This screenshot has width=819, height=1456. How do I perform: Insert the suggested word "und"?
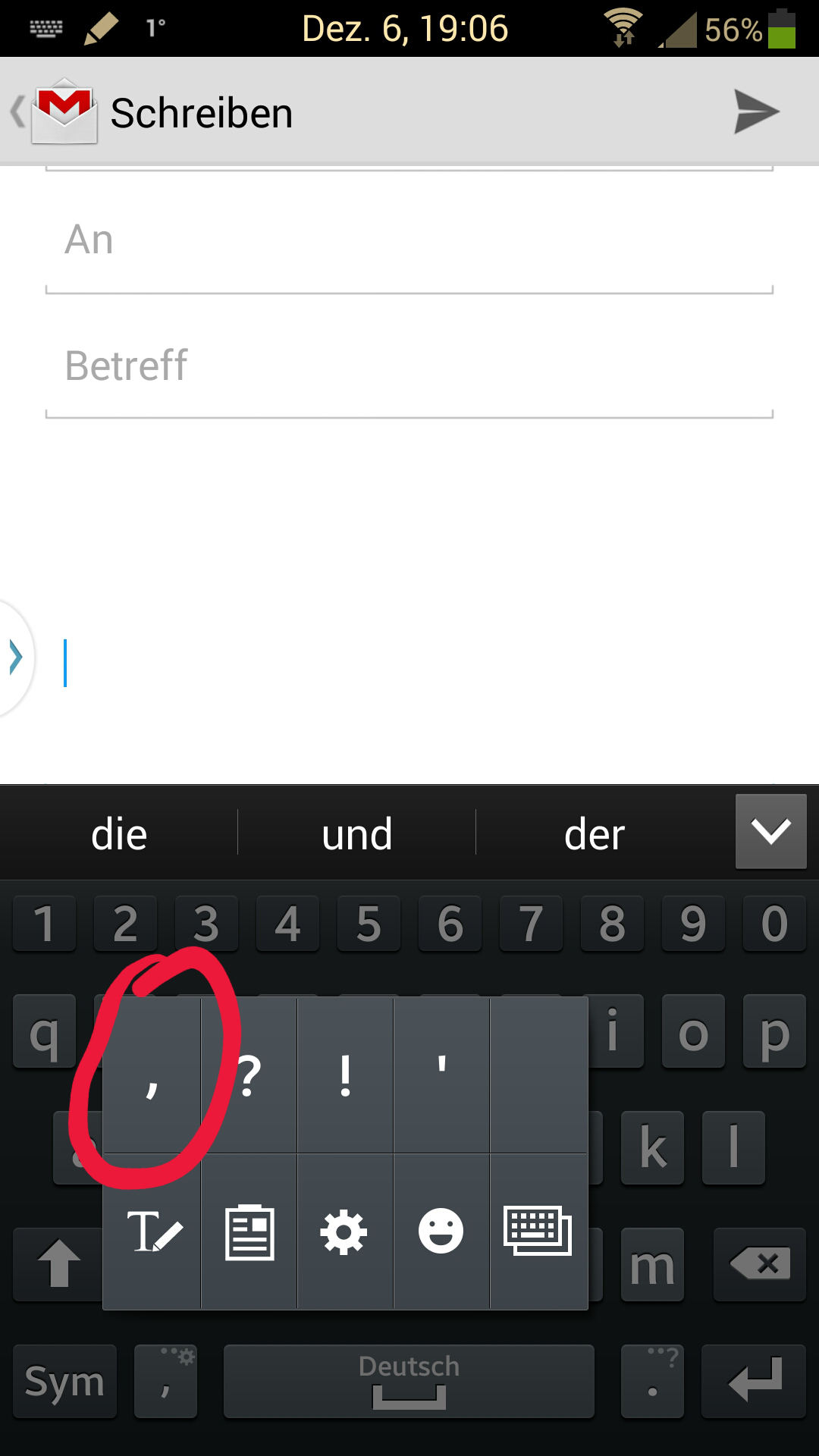(x=356, y=834)
